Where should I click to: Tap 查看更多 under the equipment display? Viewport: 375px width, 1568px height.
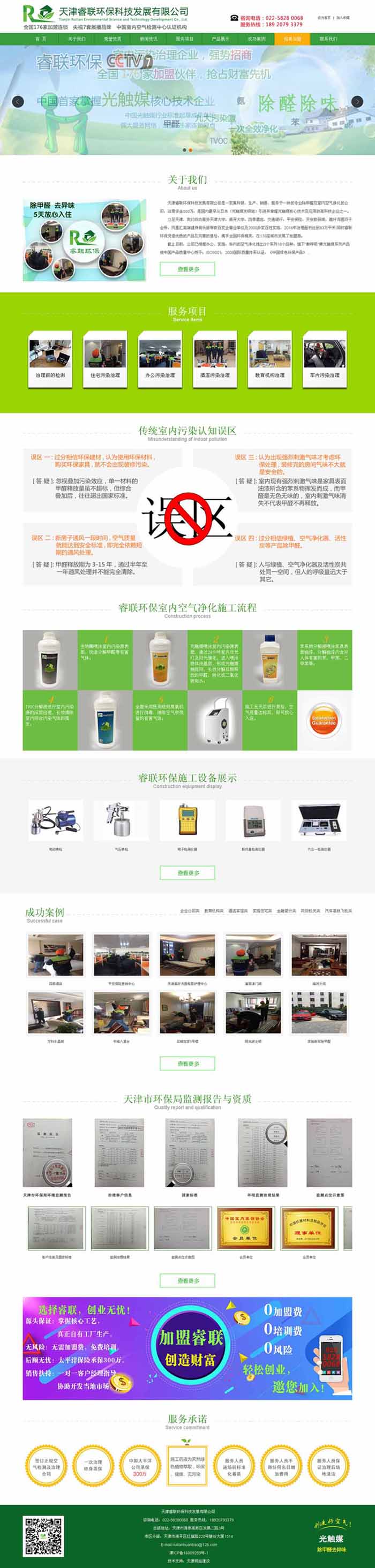click(187, 873)
